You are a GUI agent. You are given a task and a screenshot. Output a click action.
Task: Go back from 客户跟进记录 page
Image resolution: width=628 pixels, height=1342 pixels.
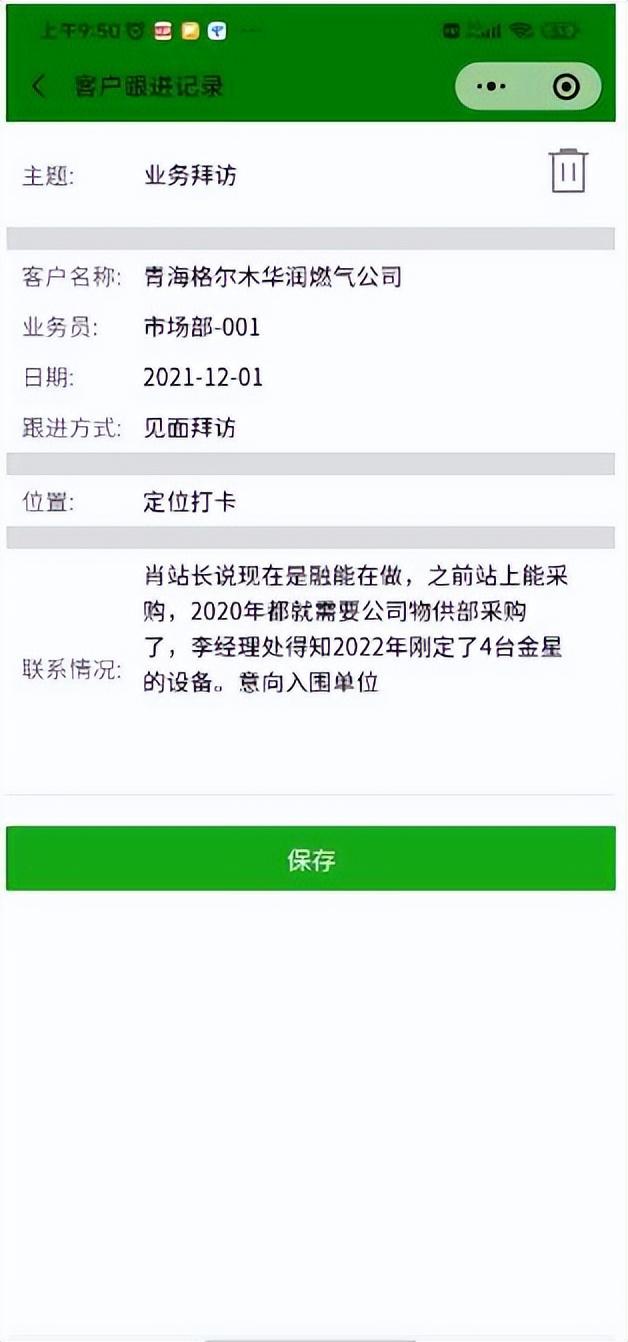[x=38, y=86]
